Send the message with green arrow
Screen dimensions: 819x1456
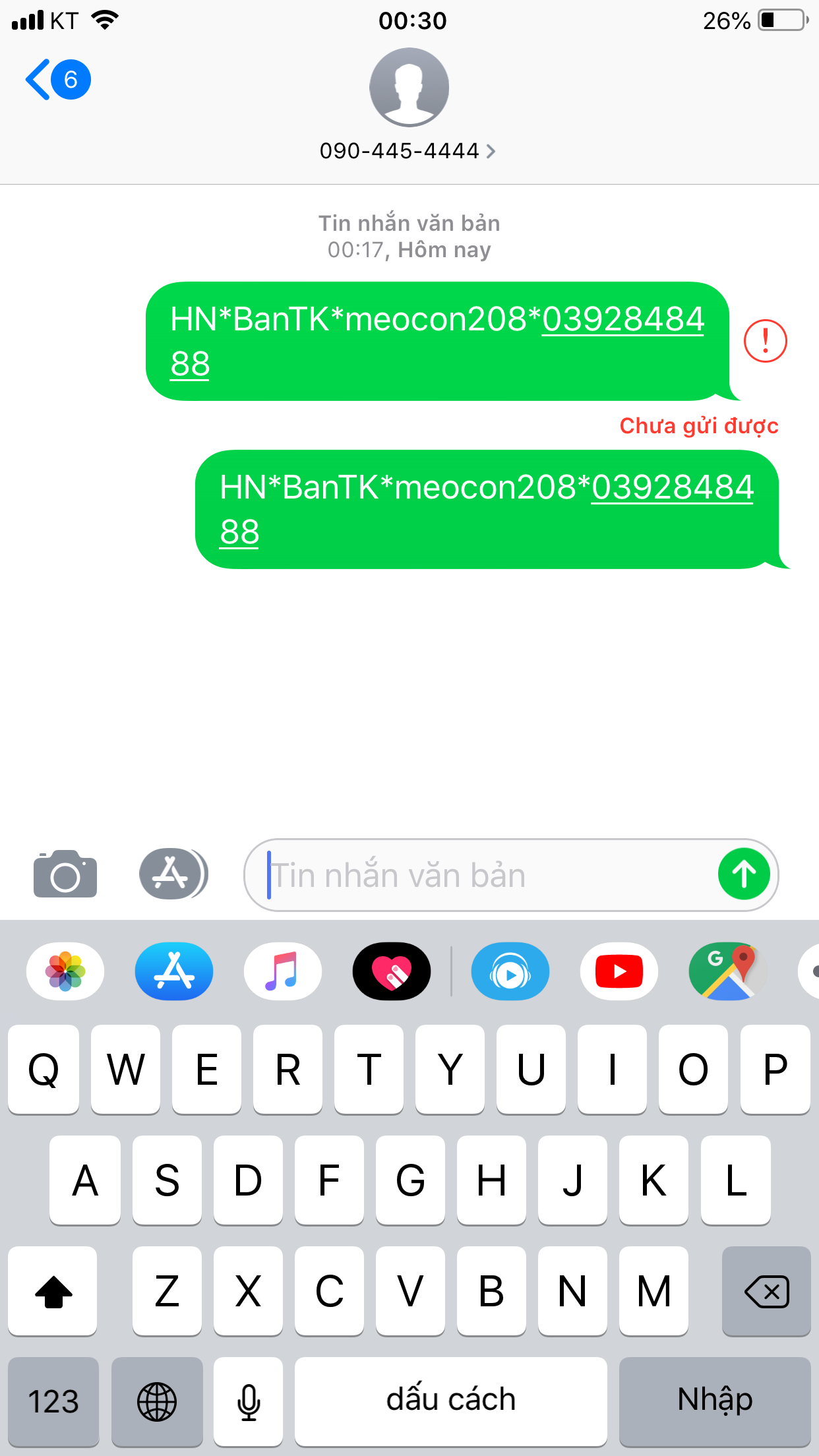click(744, 874)
